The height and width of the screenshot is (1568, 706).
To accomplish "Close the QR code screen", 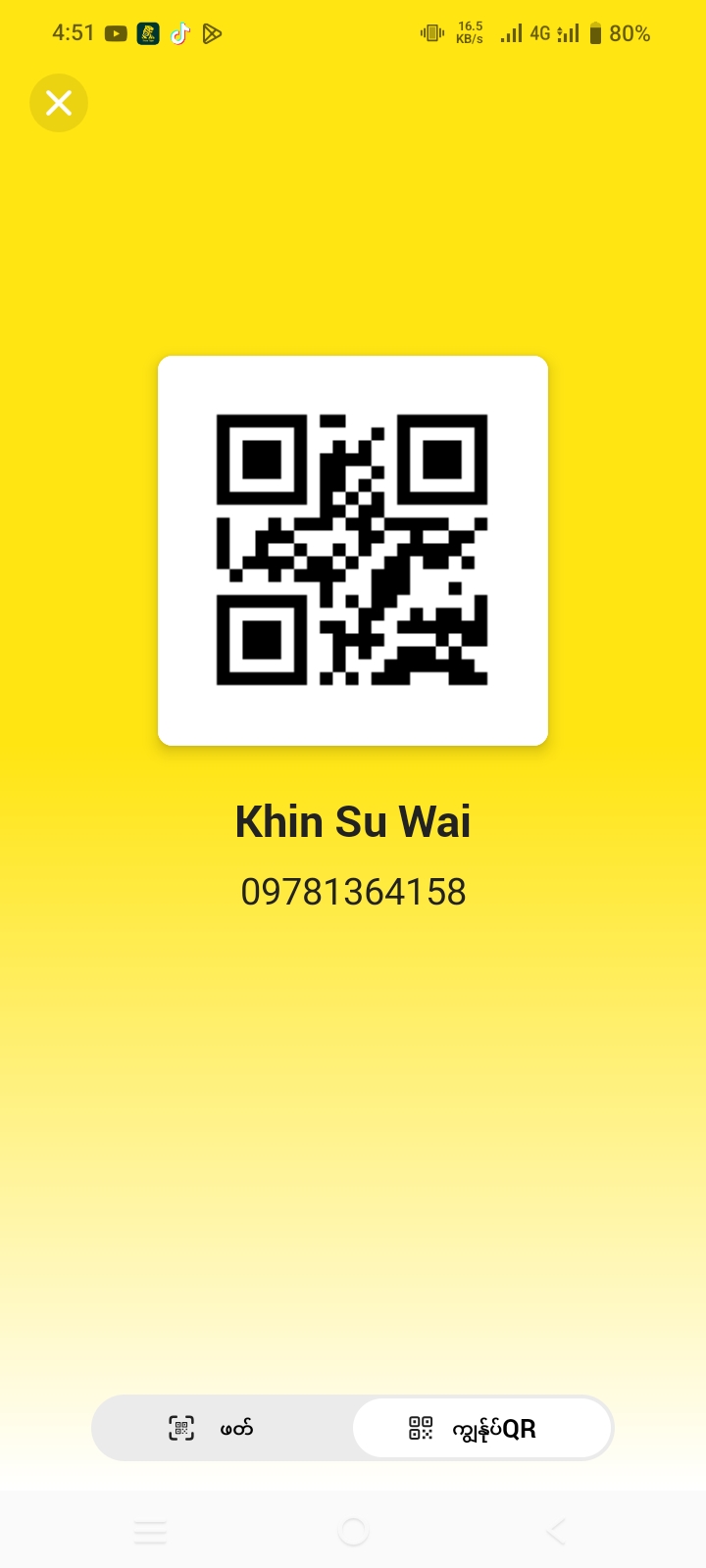I will click(x=59, y=103).
